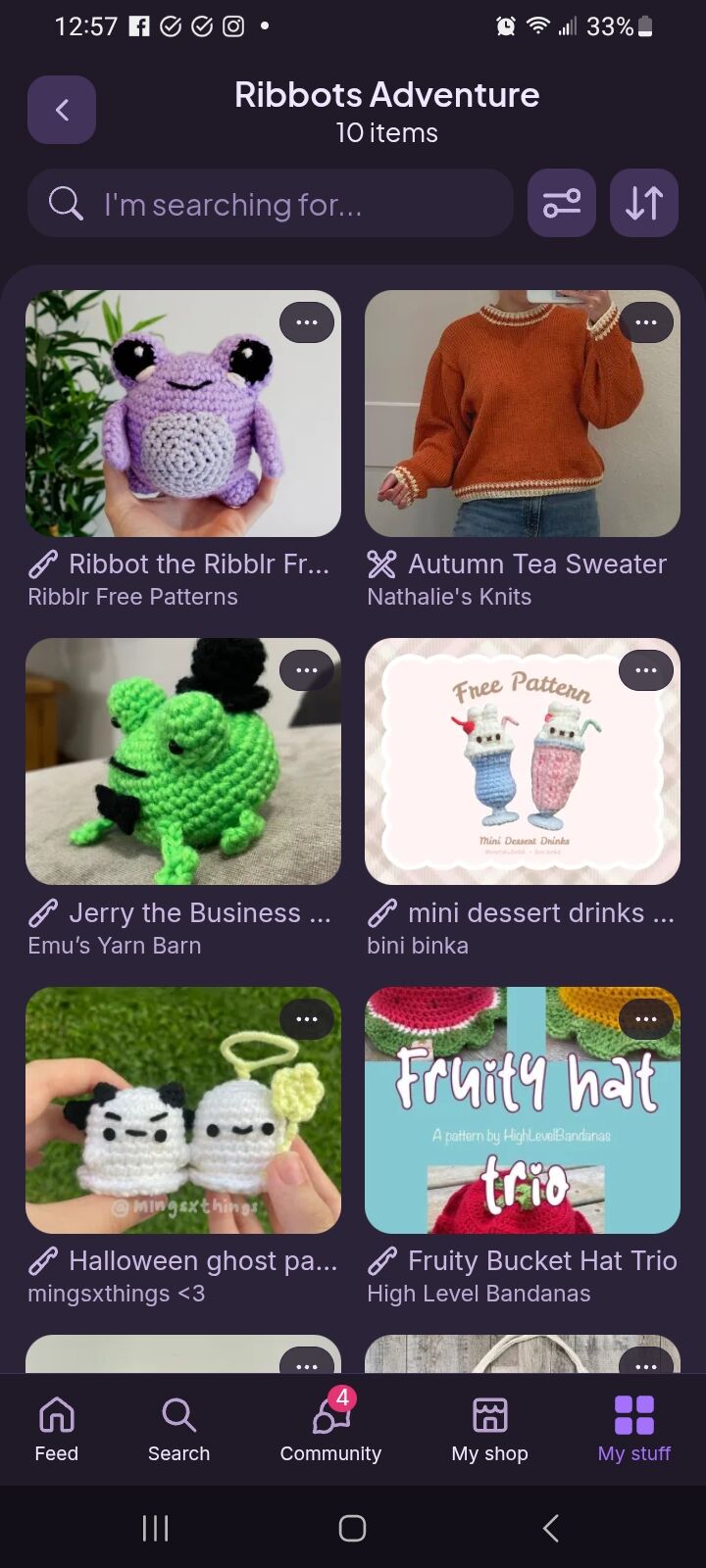Go to the Search tab
The image size is (706, 1568).
178,1430
